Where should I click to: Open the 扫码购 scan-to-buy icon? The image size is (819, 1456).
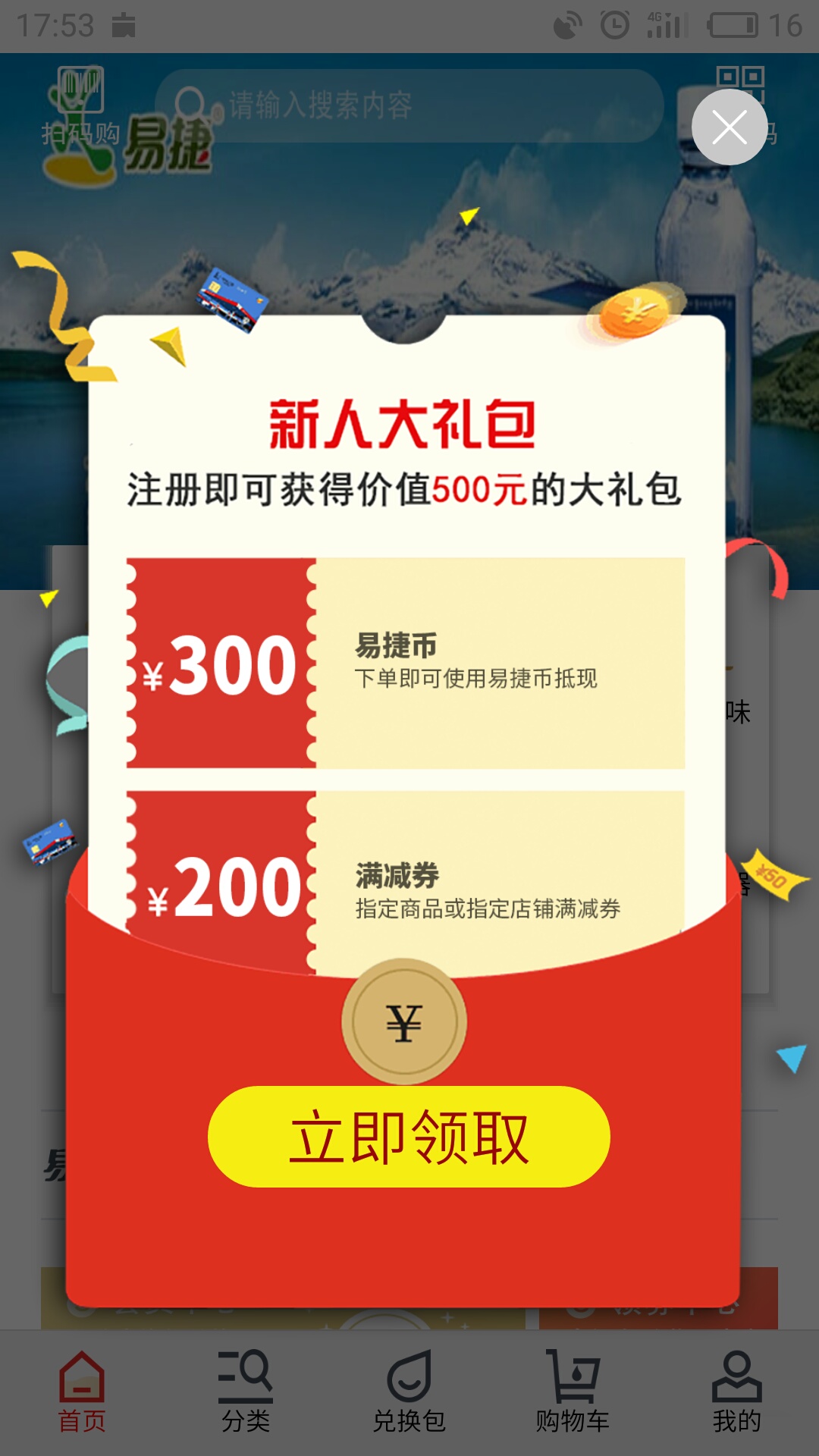pyautogui.click(x=81, y=106)
